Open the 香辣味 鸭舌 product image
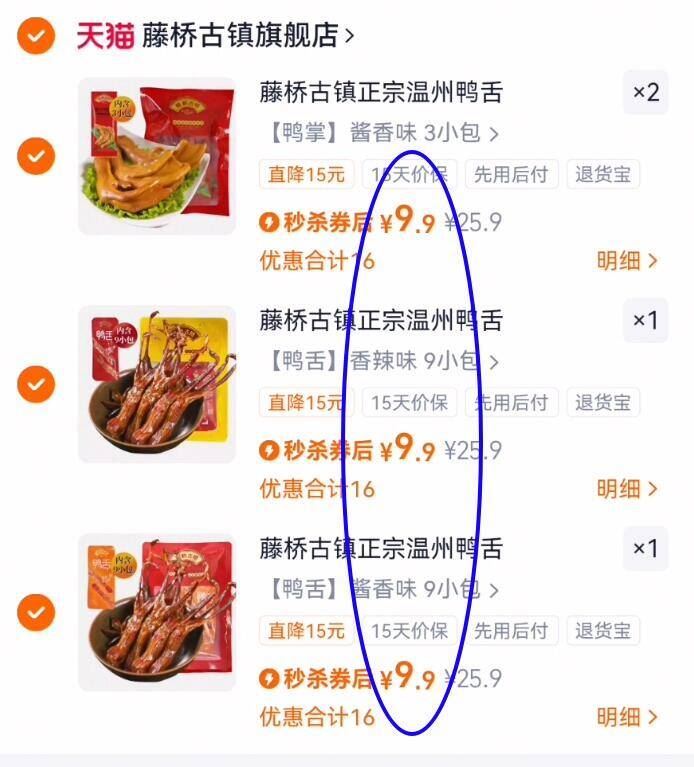This screenshot has width=694, height=767. tap(157, 384)
